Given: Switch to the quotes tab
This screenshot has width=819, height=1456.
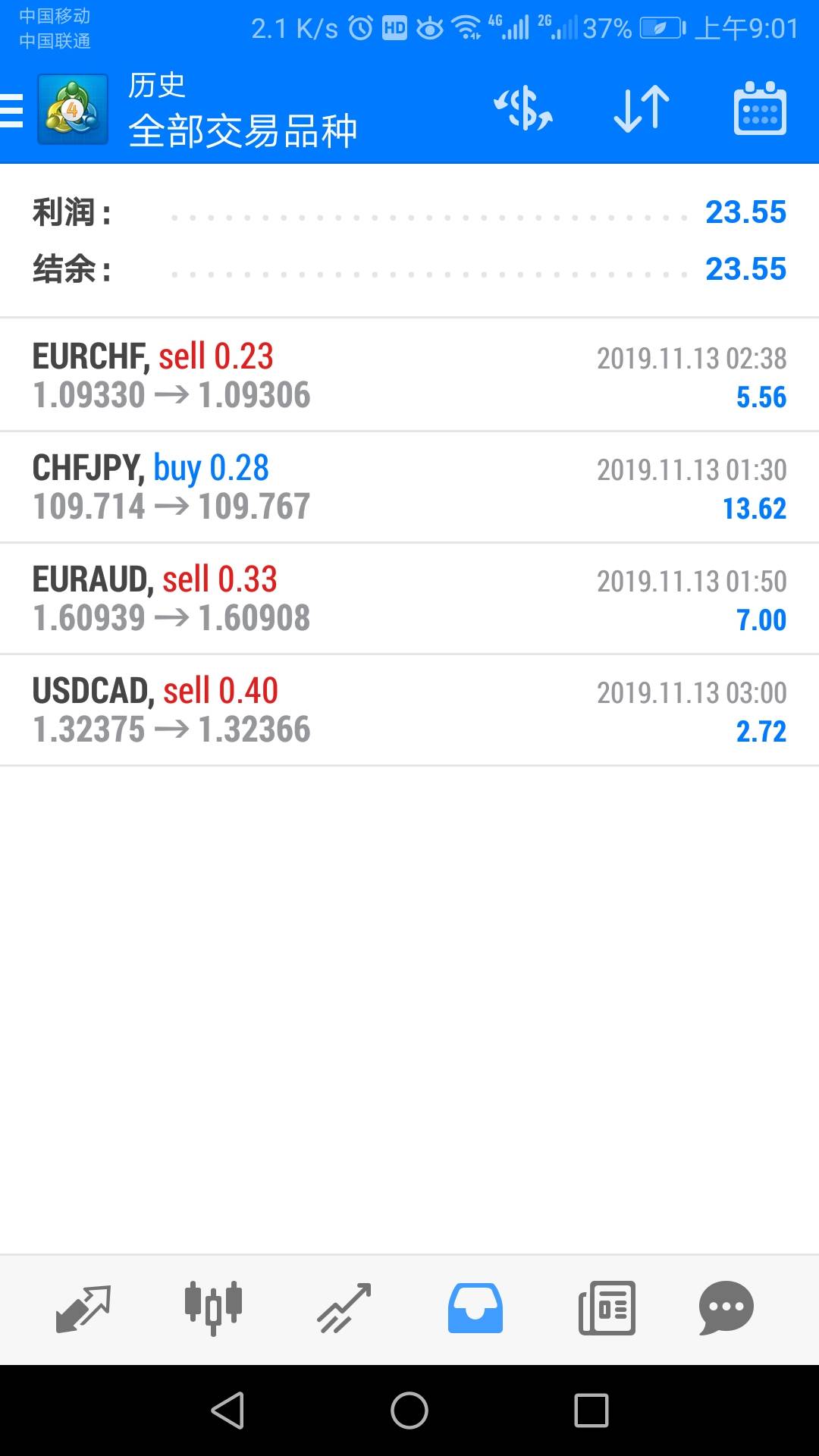Looking at the screenshot, I should pos(83,1308).
